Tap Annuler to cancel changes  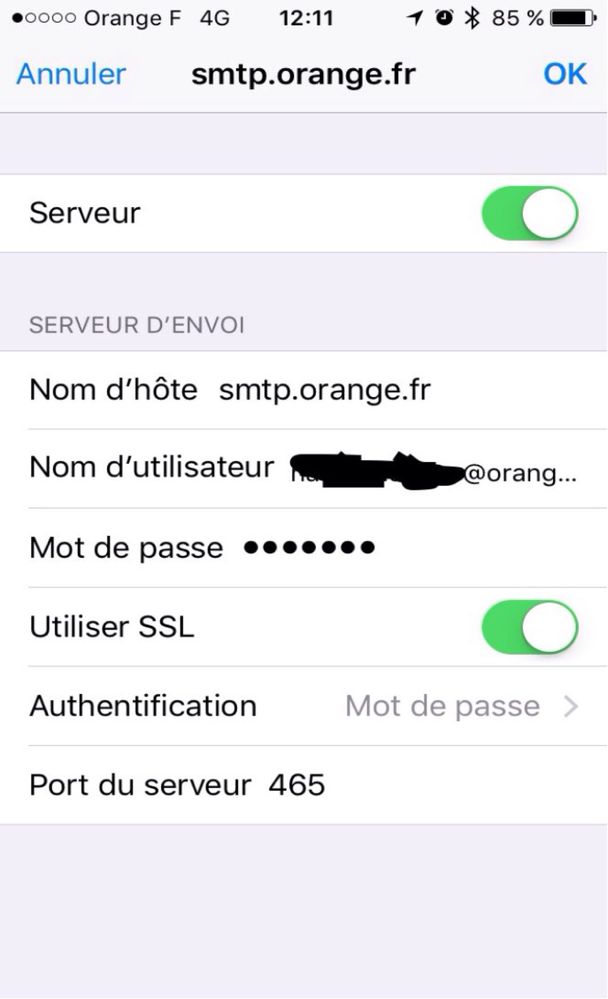click(71, 74)
